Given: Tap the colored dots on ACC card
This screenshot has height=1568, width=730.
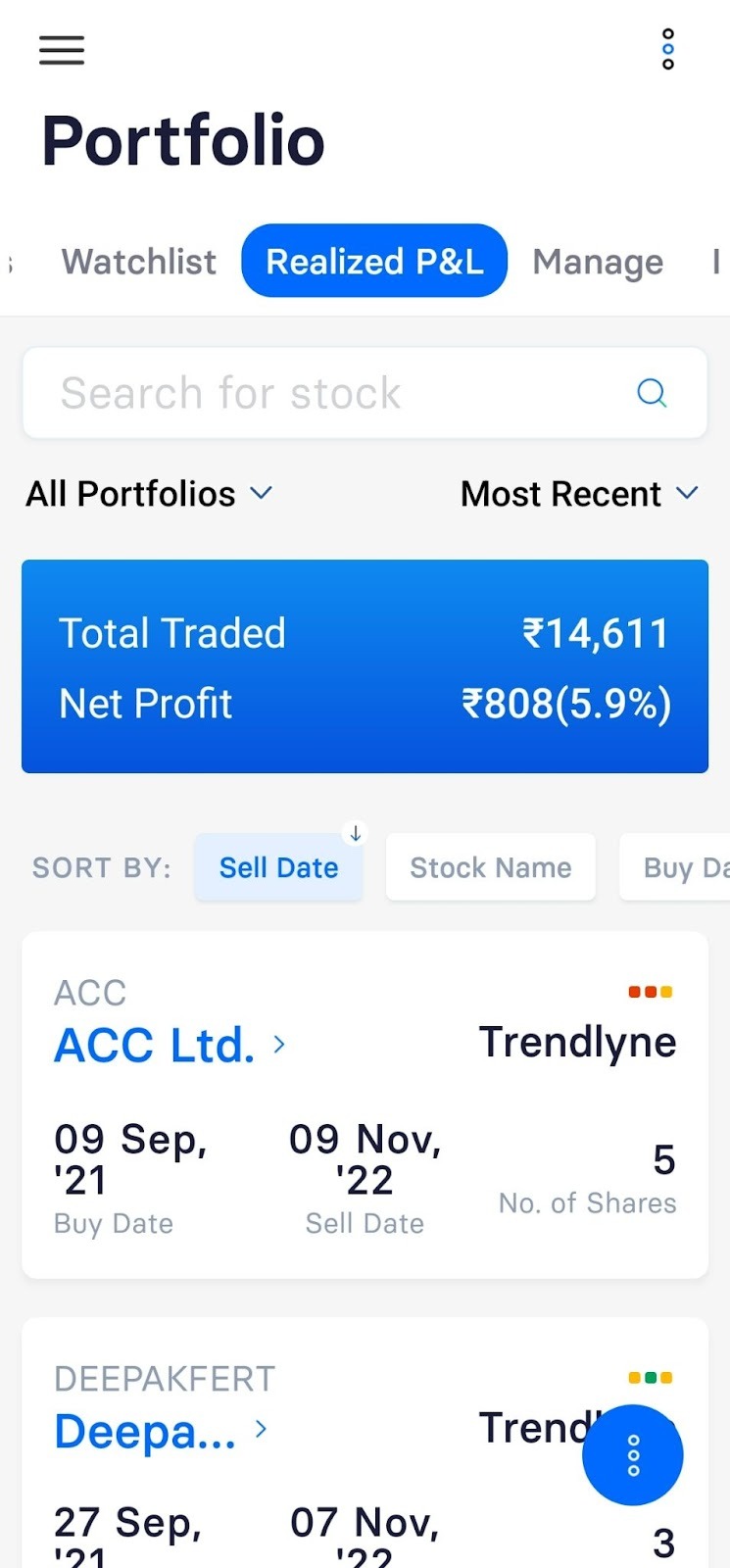Looking at the screenshot, I should click(651, 992).
